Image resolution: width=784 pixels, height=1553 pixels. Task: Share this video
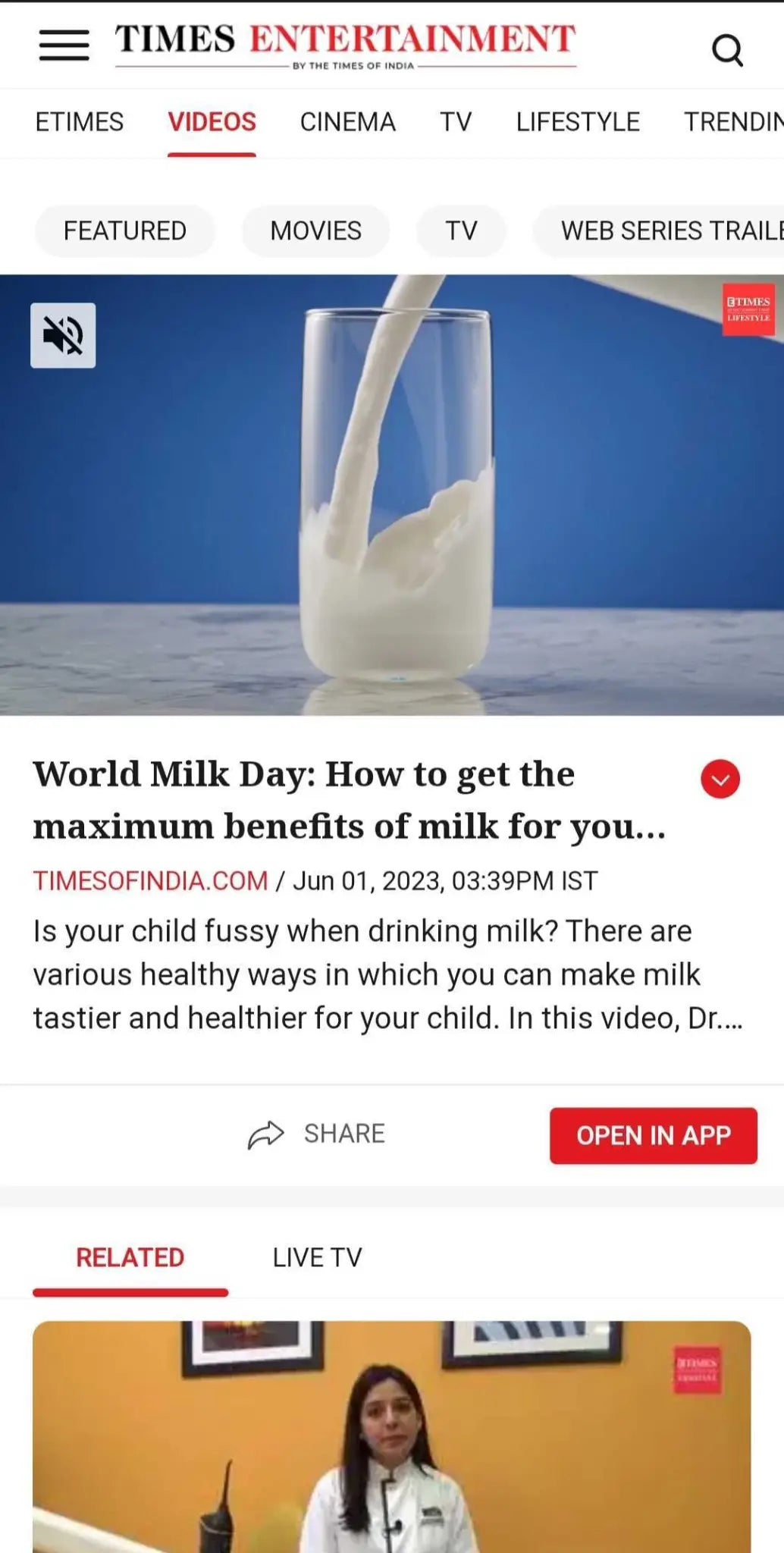click(317, 1134)
